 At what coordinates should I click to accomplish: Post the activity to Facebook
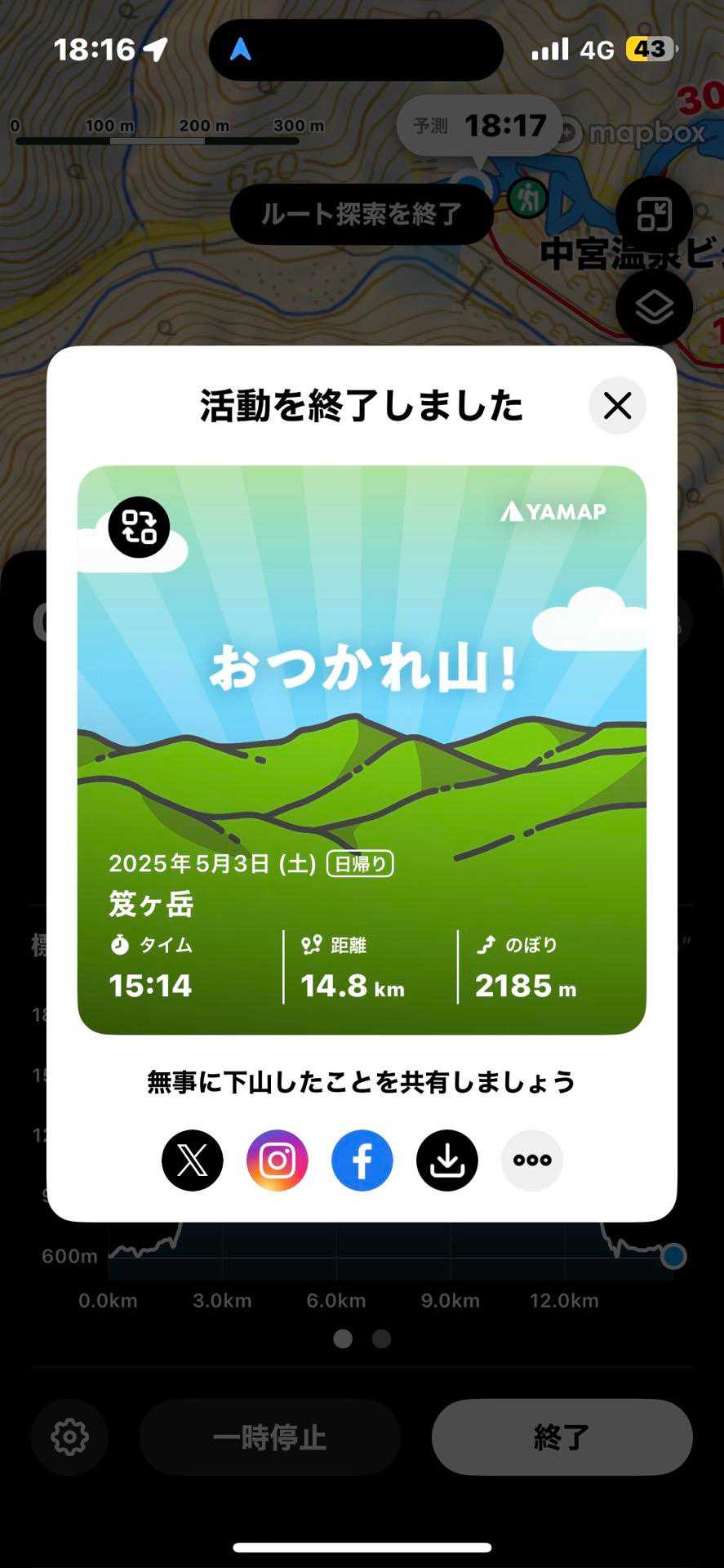[362, 1160]
